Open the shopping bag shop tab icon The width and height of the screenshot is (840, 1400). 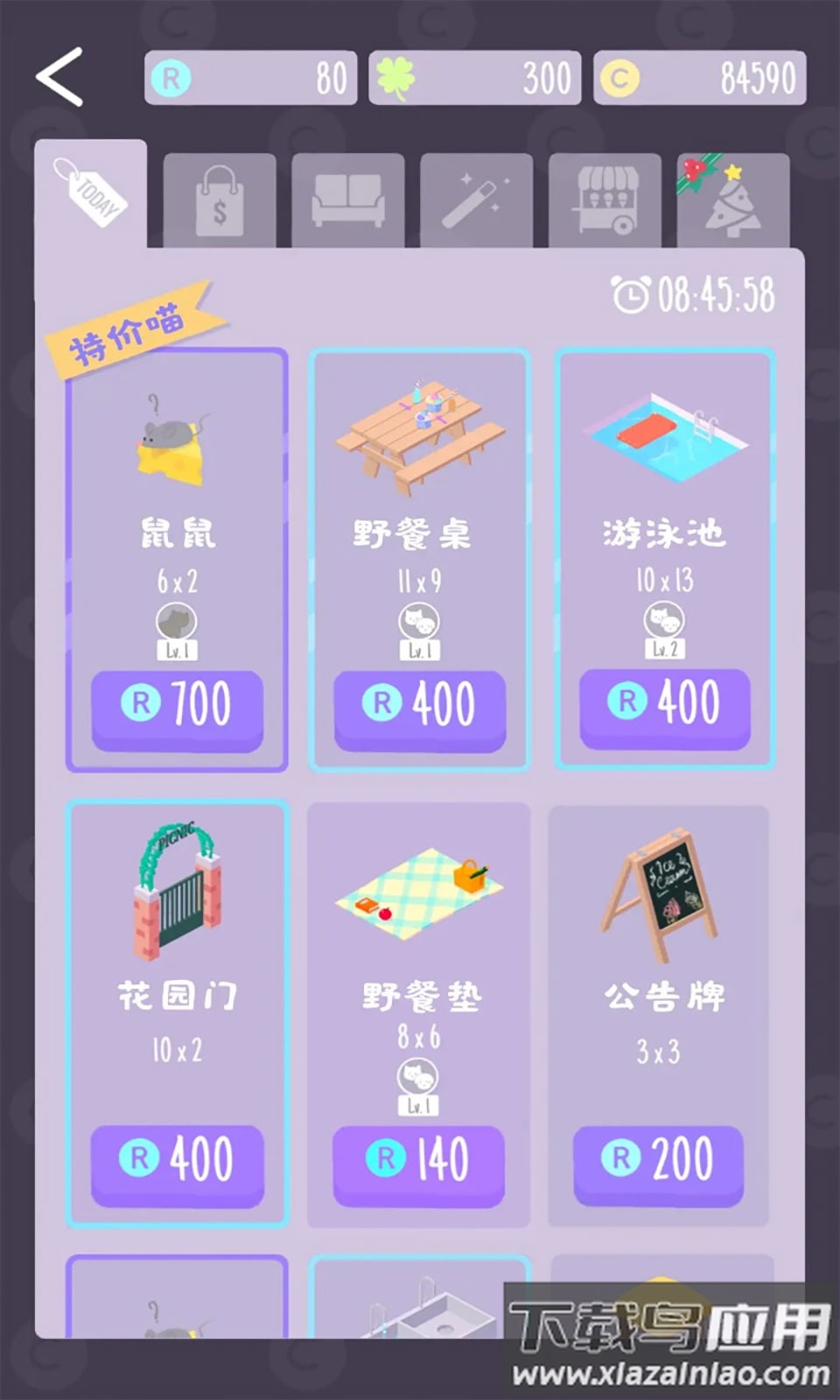pyautogui.click(x=220, y=199)
